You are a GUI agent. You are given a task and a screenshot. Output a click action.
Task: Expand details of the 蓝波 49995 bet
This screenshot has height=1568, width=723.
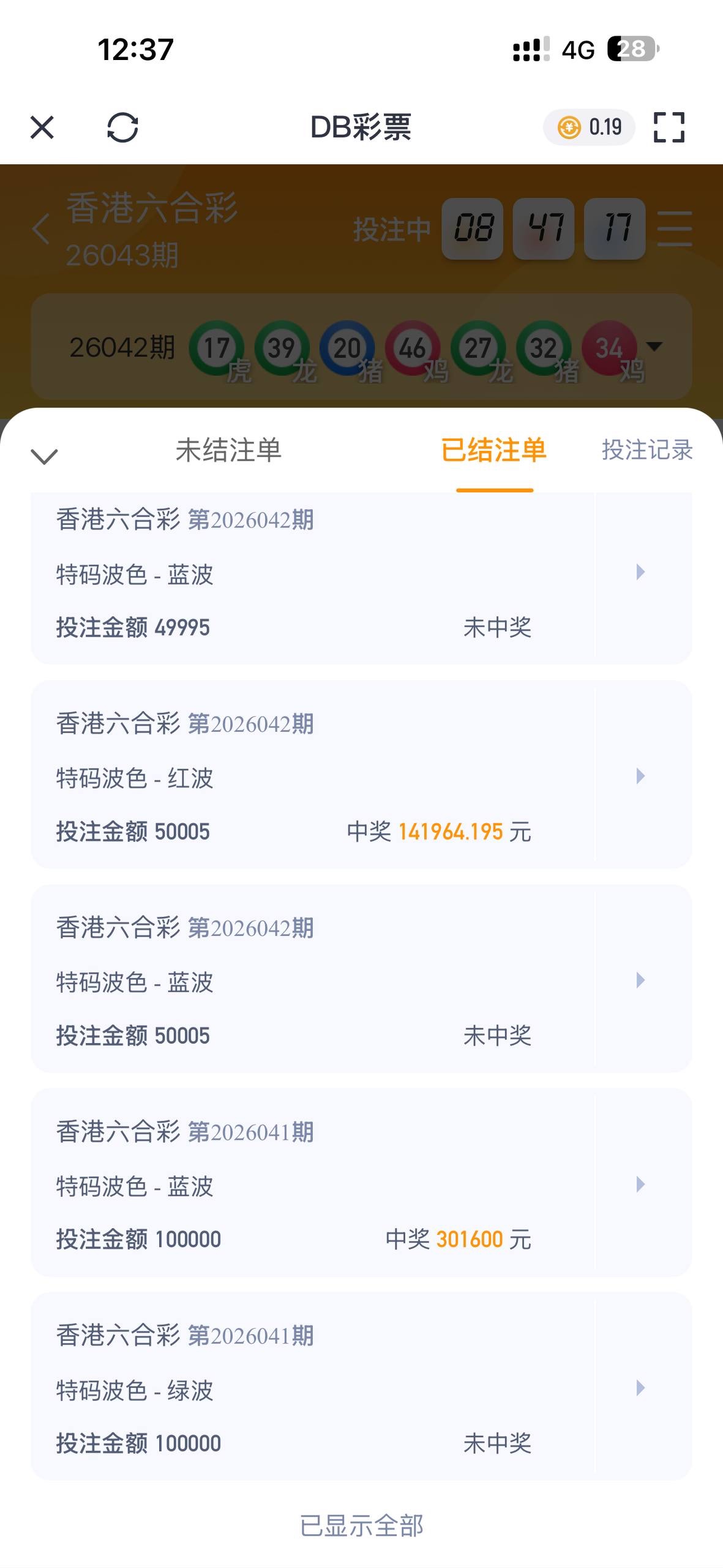click(x=640, y=572)
